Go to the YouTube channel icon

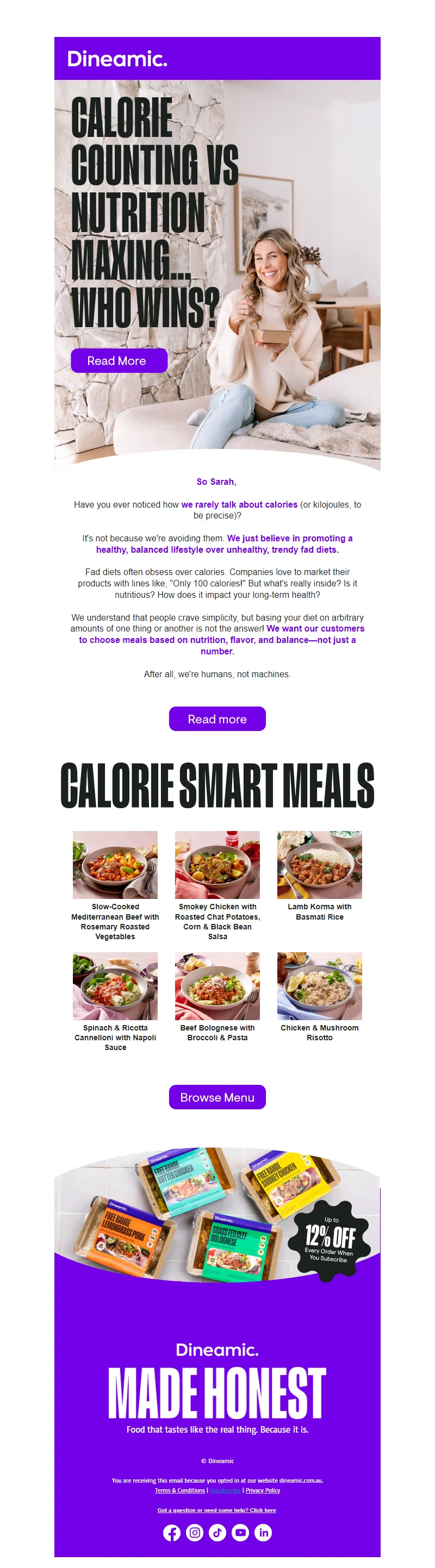240,1533
